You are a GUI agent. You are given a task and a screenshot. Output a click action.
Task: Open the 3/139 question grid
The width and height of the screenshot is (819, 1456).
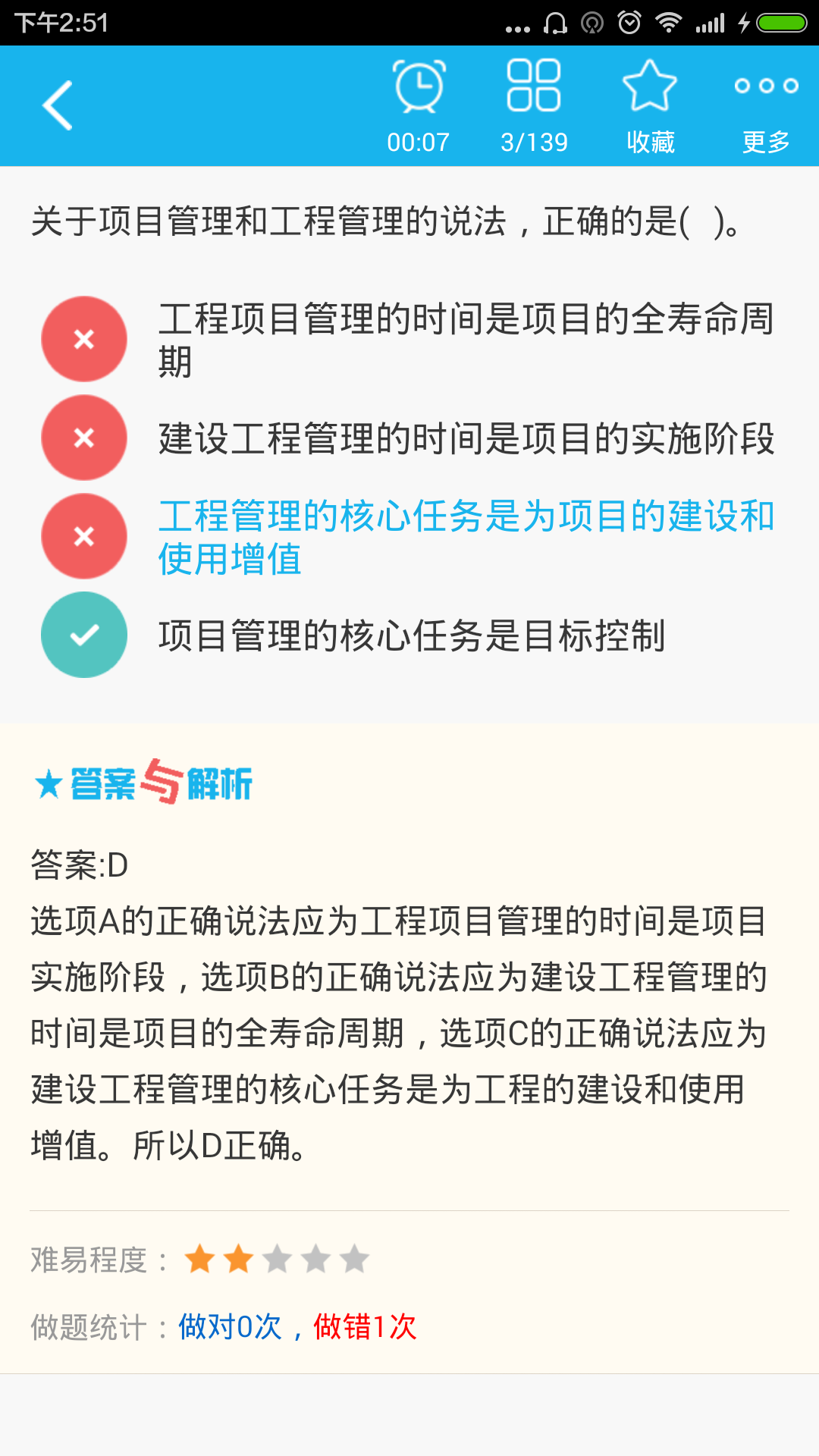[534, 105]
